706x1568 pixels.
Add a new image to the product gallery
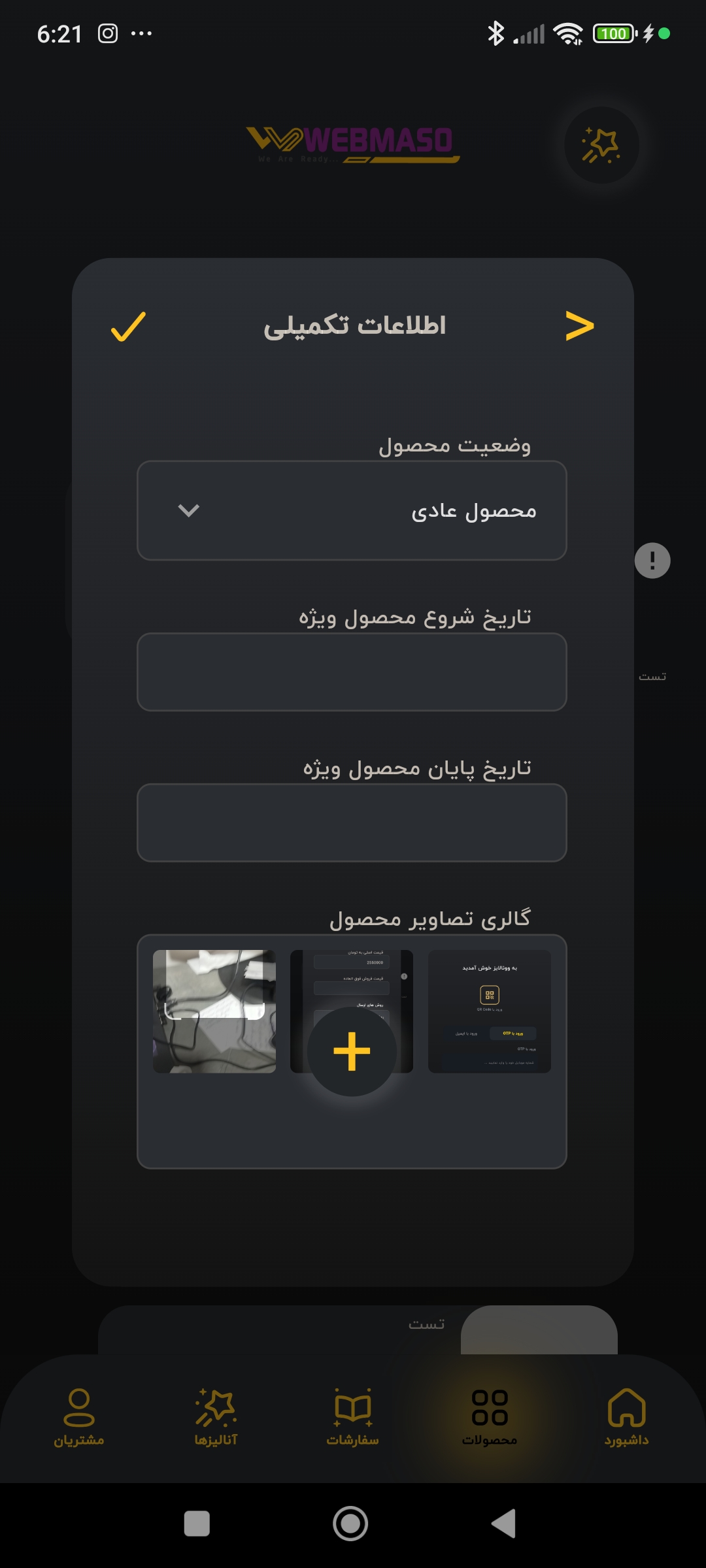click(352, 1051)
